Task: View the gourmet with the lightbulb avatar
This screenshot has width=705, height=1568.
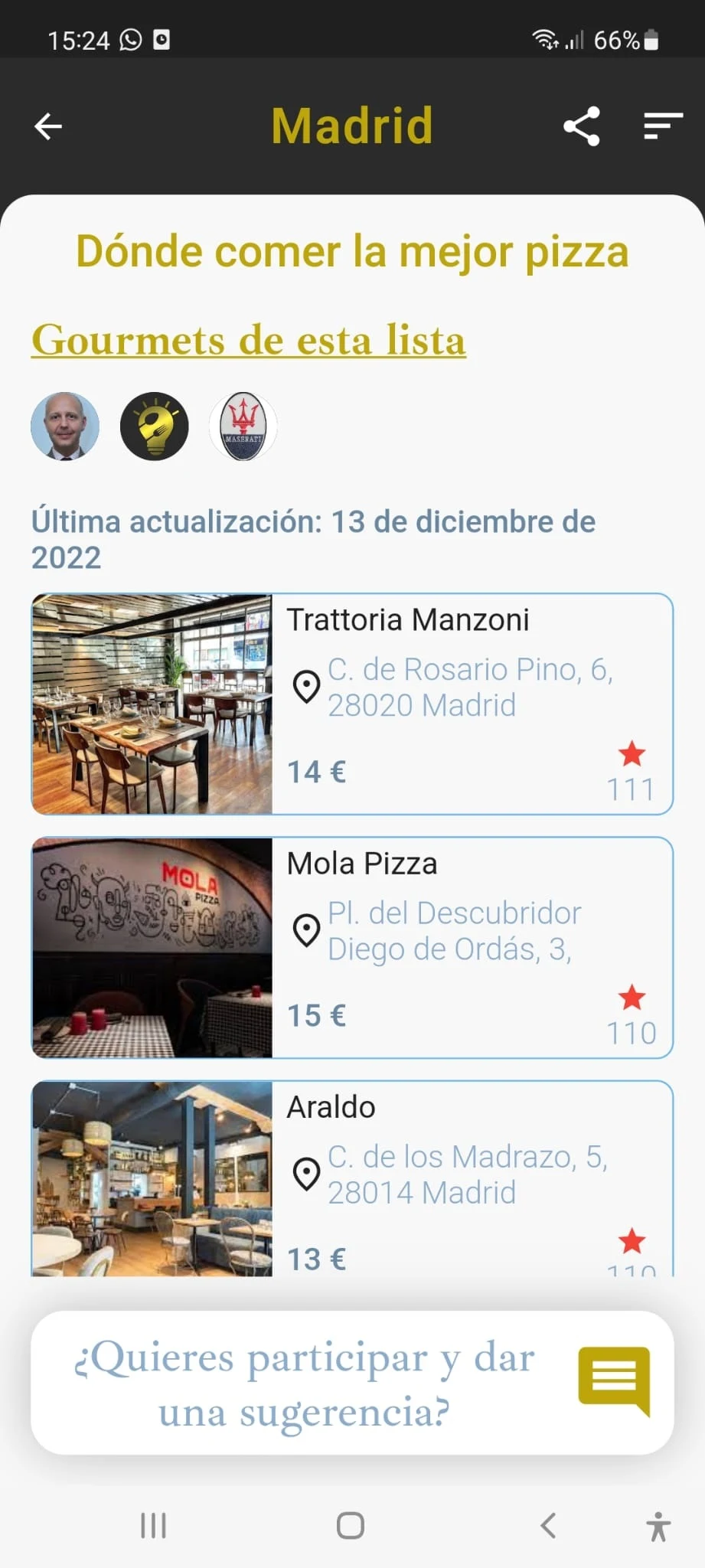Action: 155,426
